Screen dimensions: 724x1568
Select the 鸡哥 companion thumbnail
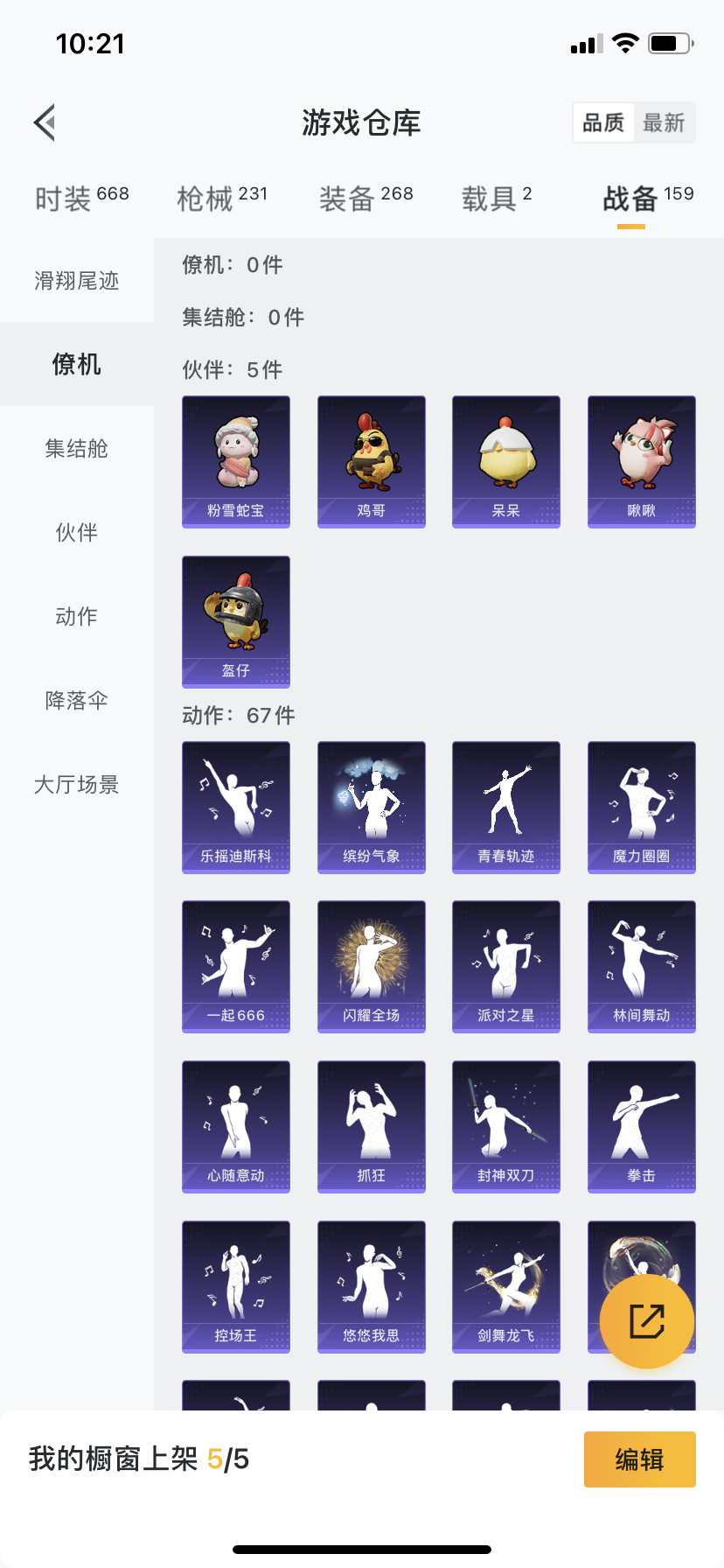[x=371, y=461]
